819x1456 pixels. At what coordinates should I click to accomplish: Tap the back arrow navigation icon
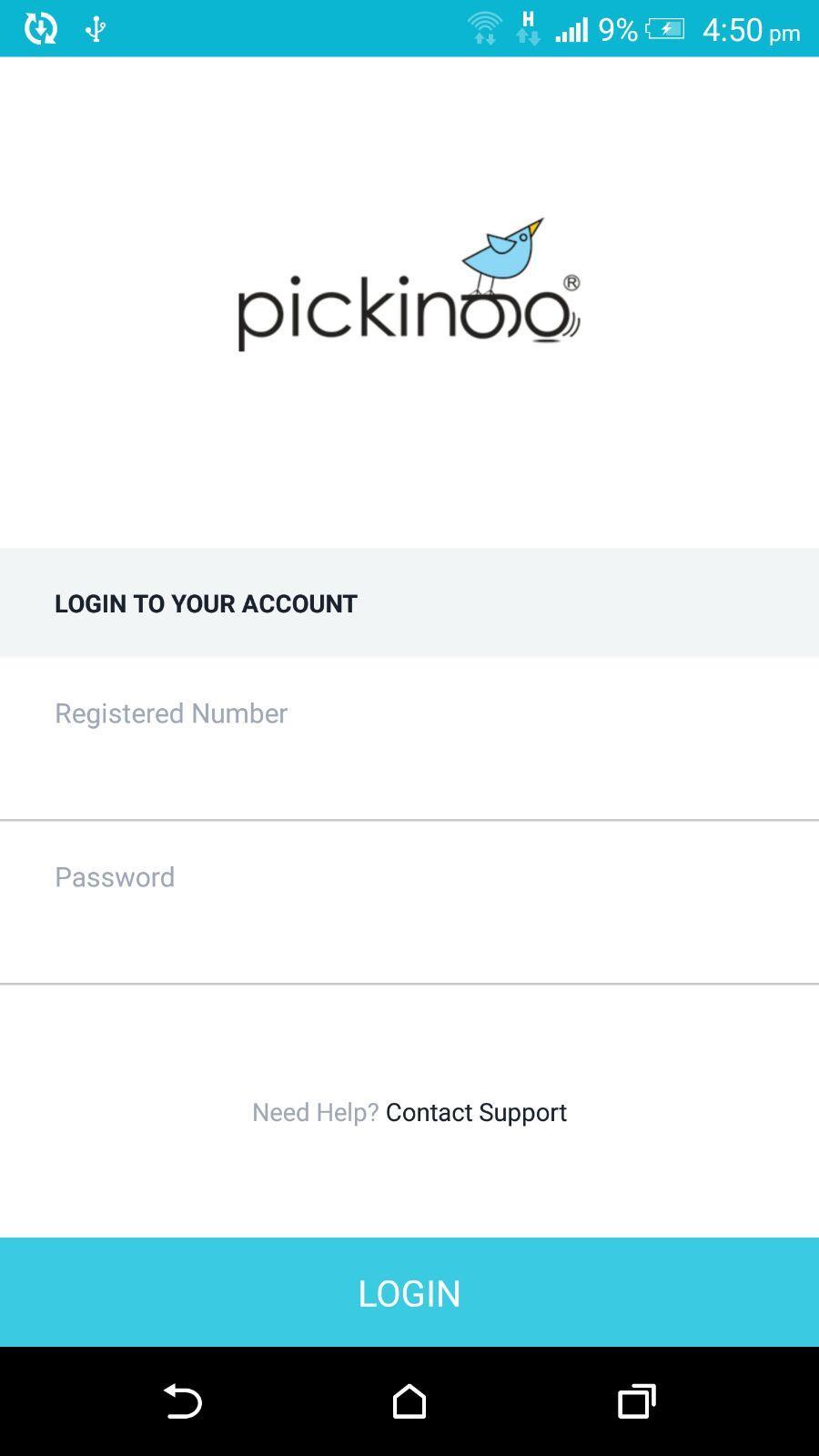[182, 1401]
